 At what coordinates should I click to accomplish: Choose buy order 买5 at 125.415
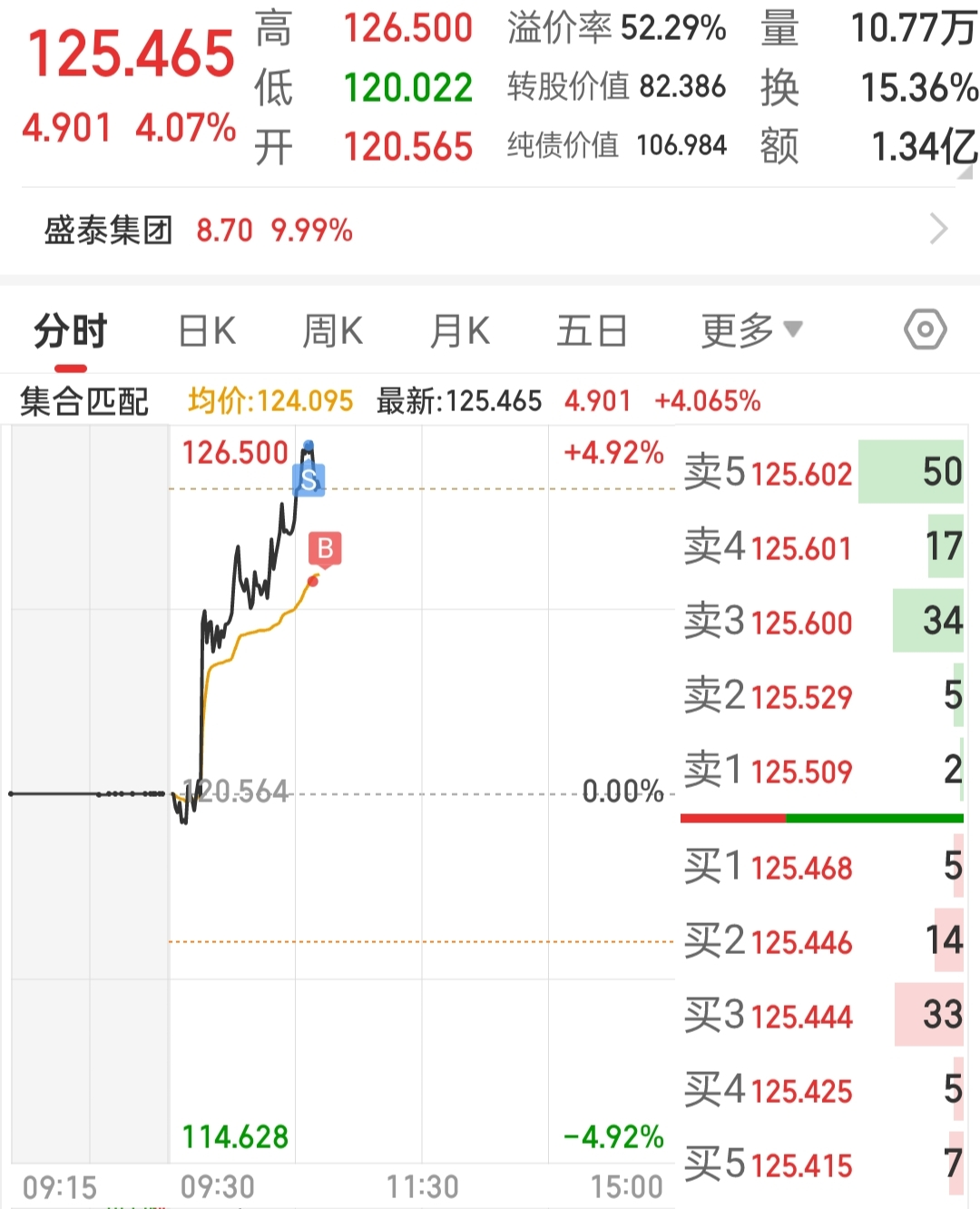[x=822, y=1165]
